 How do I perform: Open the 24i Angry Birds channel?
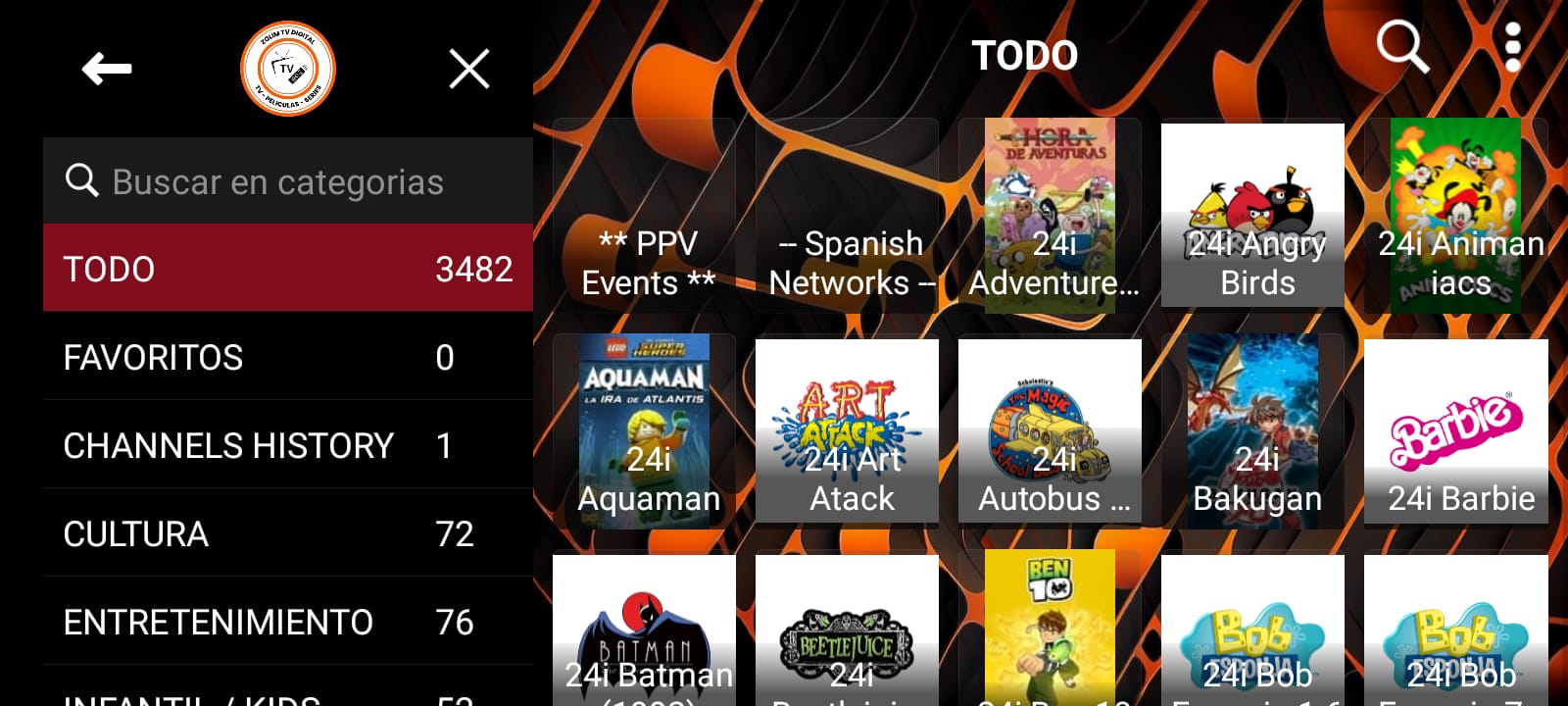(1252, 216)
